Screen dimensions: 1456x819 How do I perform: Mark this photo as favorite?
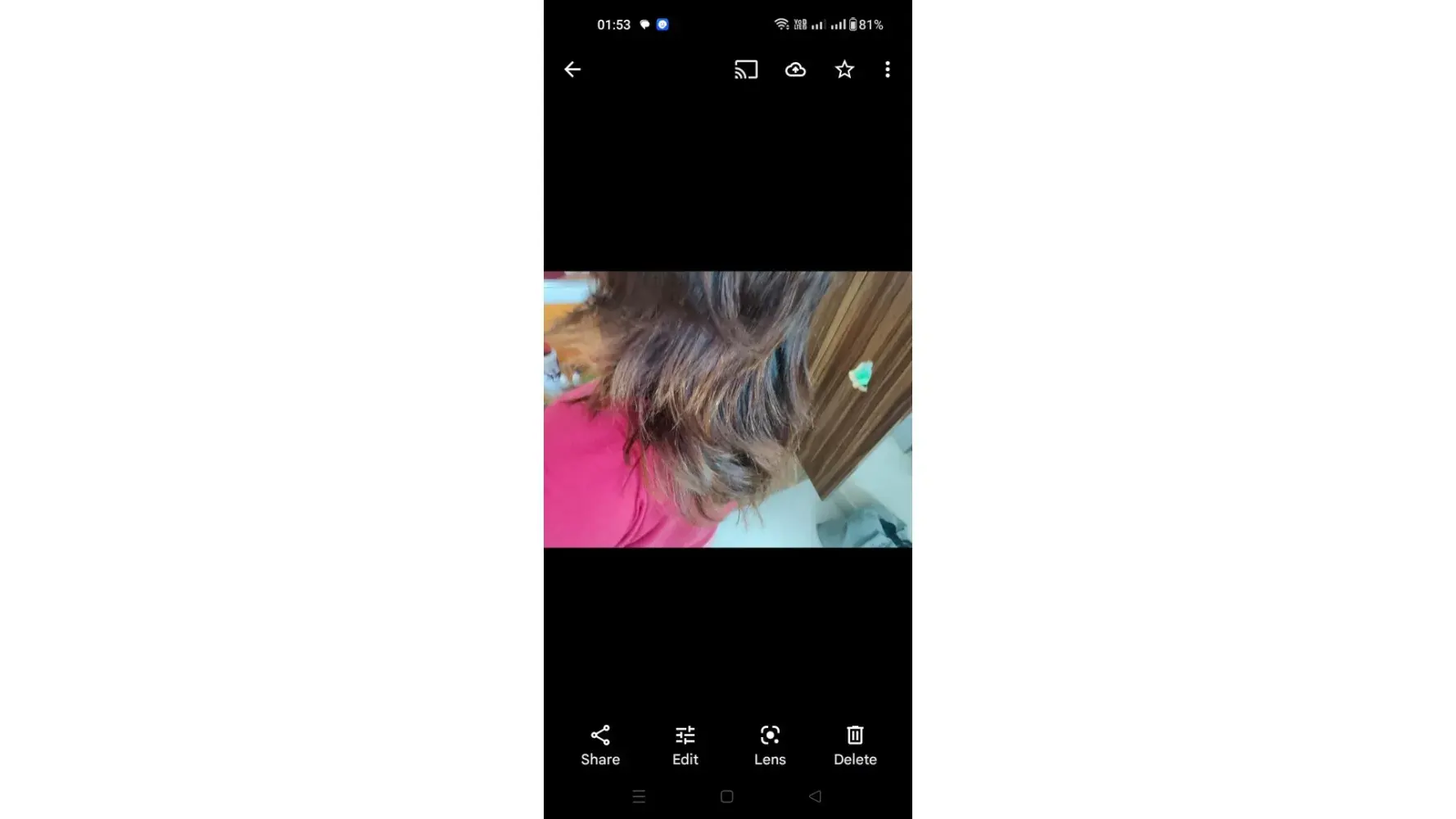[844, 70]
